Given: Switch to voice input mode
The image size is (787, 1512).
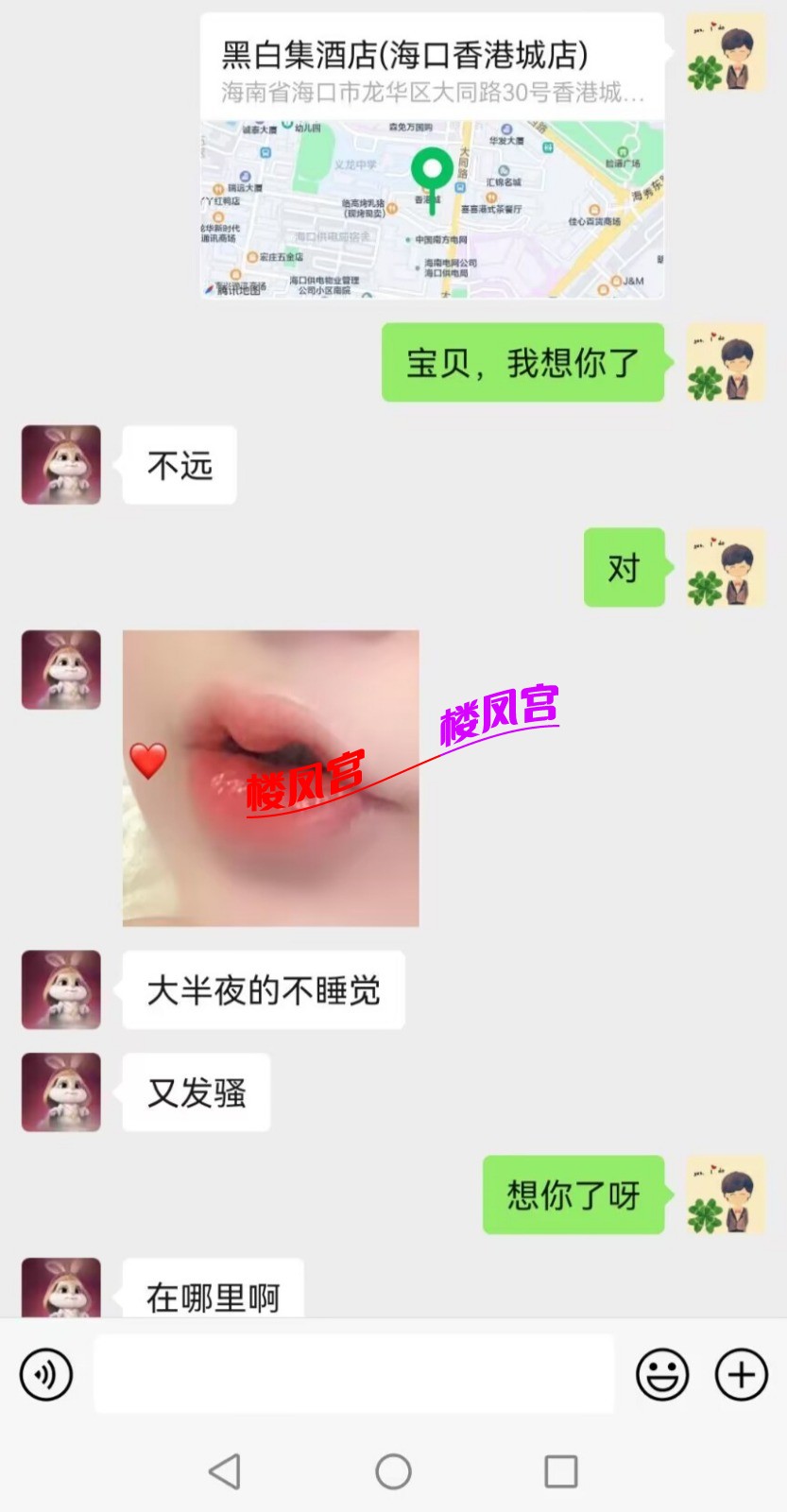Looking at the screenshot, I should tap(45, 1374).
